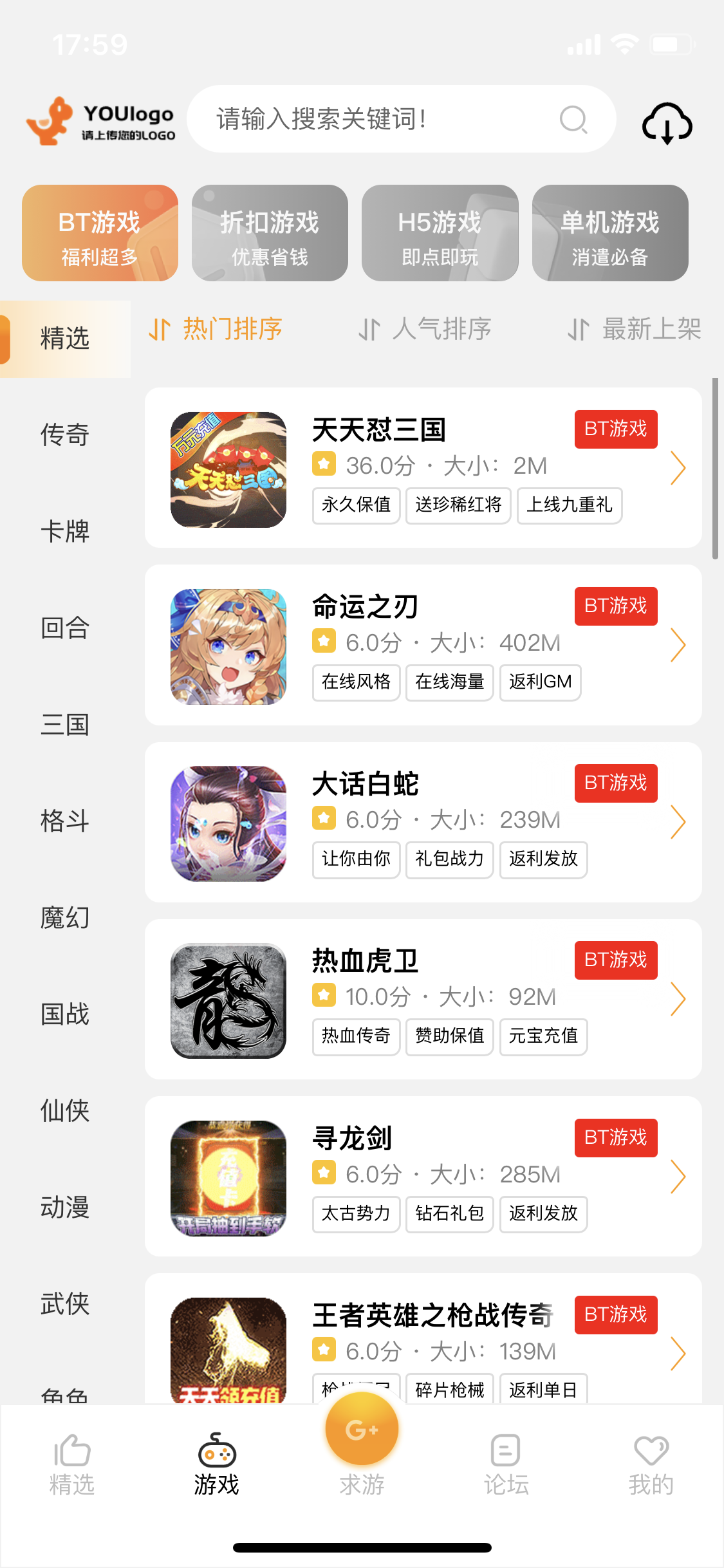
Task: Switch to the 传奇 genre in sidebar
Action: tap(64, 435)
